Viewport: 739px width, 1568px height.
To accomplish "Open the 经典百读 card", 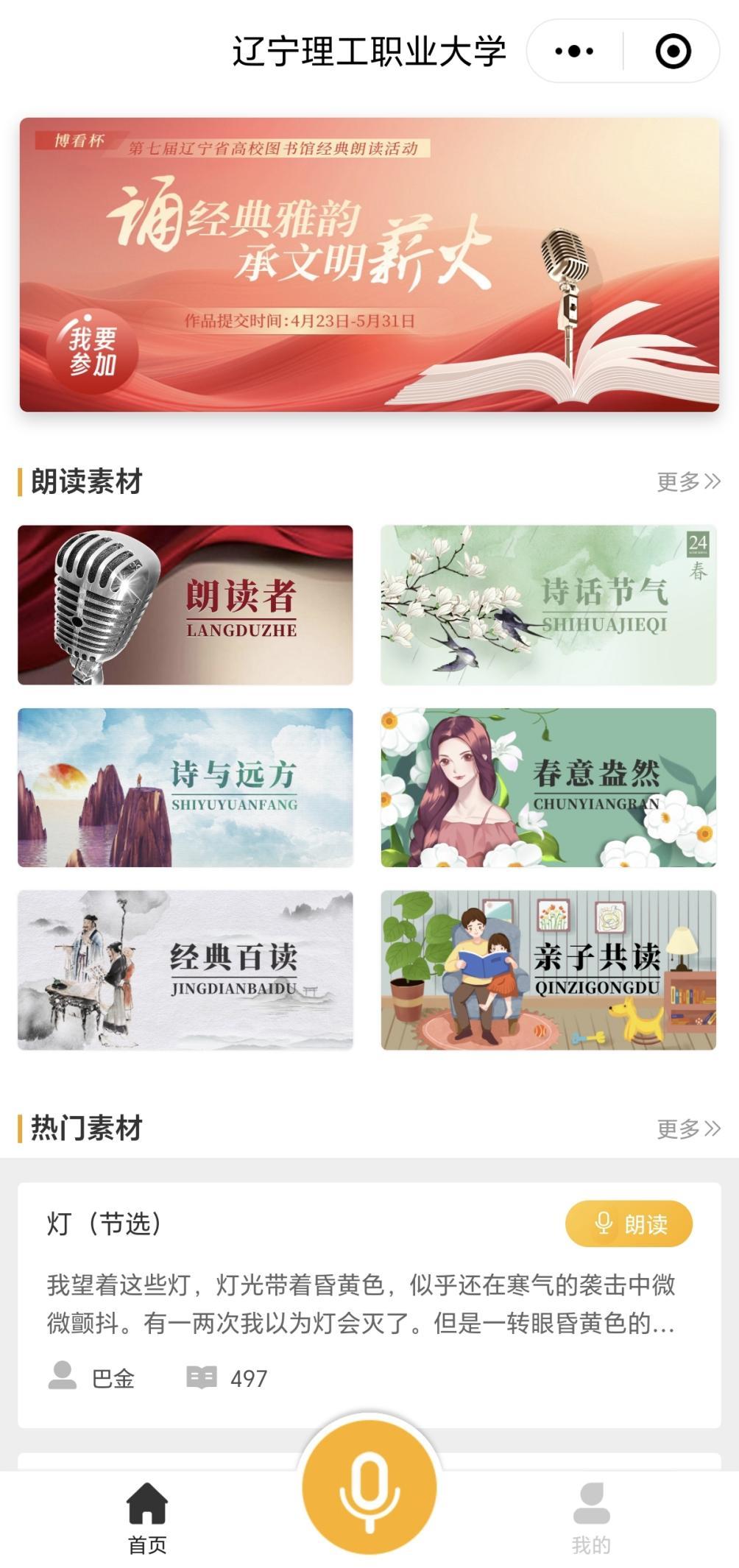I will (185, 970).
